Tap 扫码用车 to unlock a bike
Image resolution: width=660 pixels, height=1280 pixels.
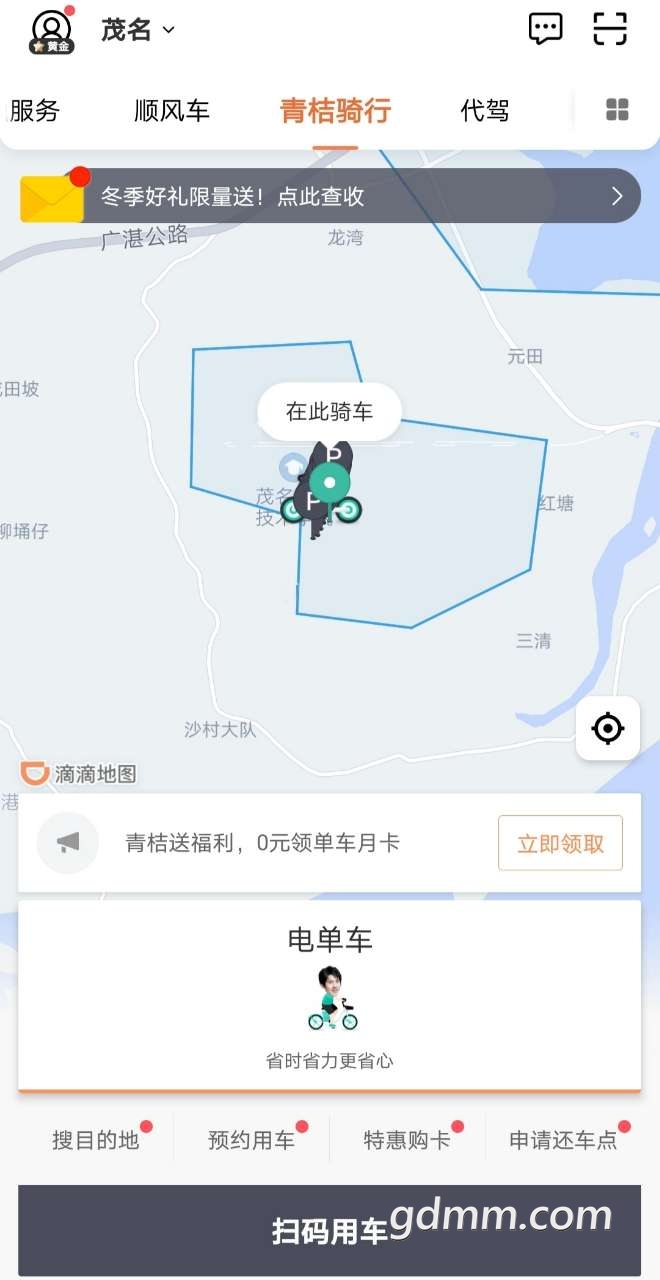(330, 1231)
